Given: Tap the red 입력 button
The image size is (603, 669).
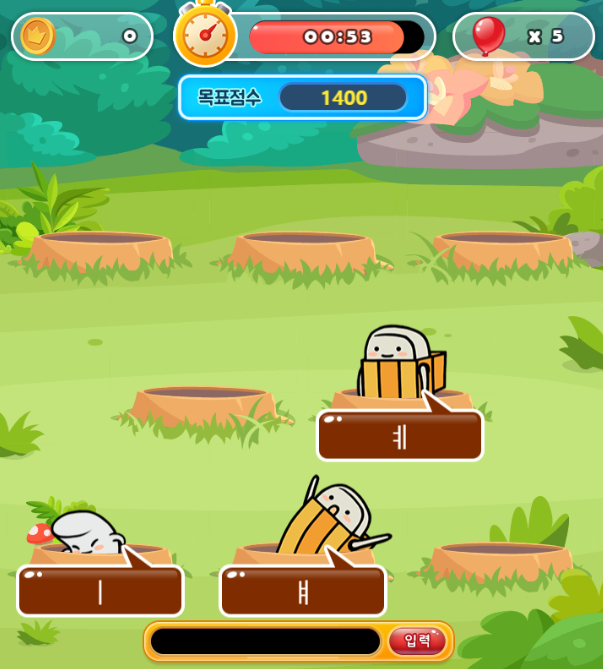Looking at the screenshot, I should pos(416,641).
